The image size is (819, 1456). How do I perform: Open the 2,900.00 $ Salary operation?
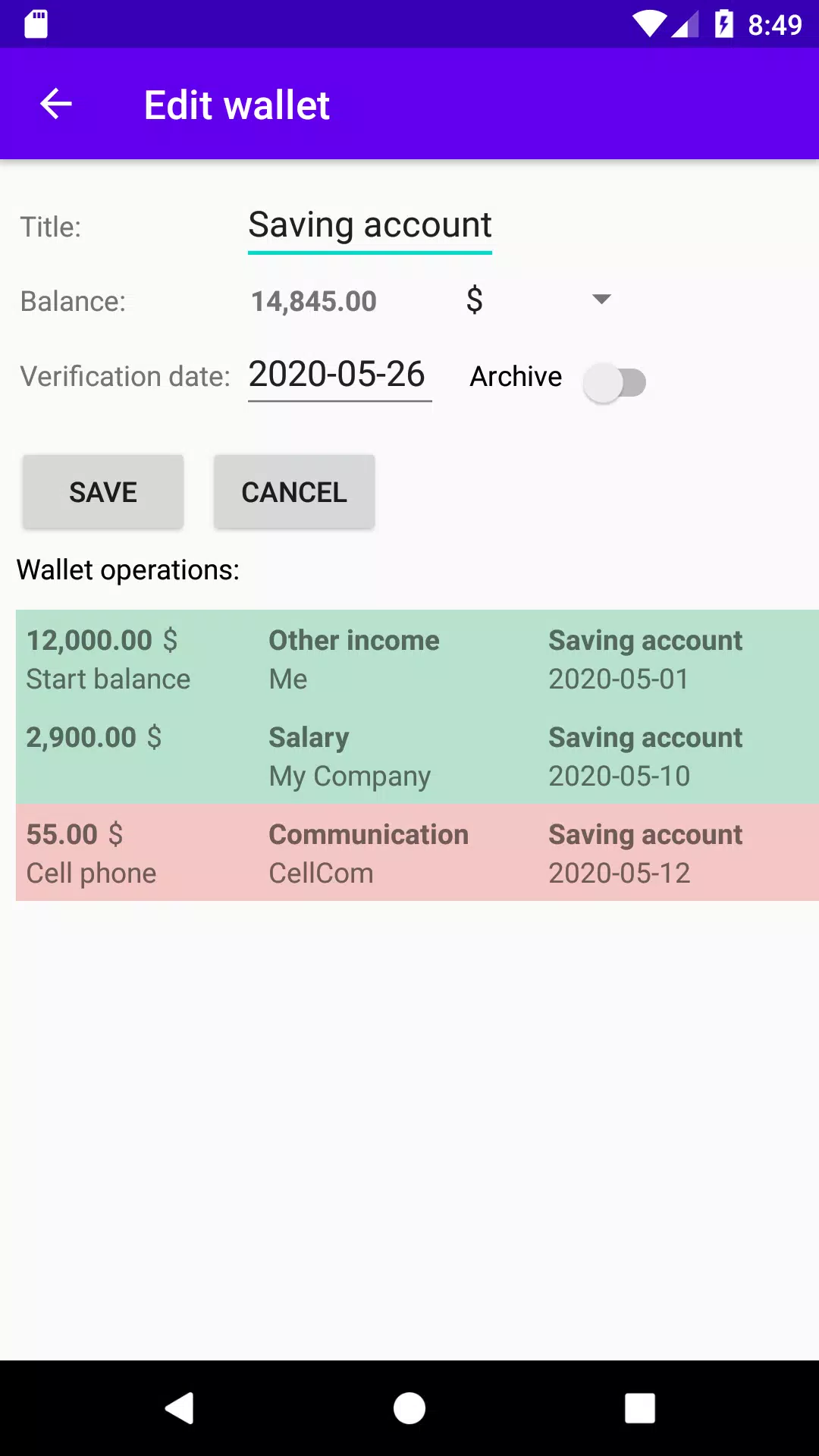coord(417,756)
